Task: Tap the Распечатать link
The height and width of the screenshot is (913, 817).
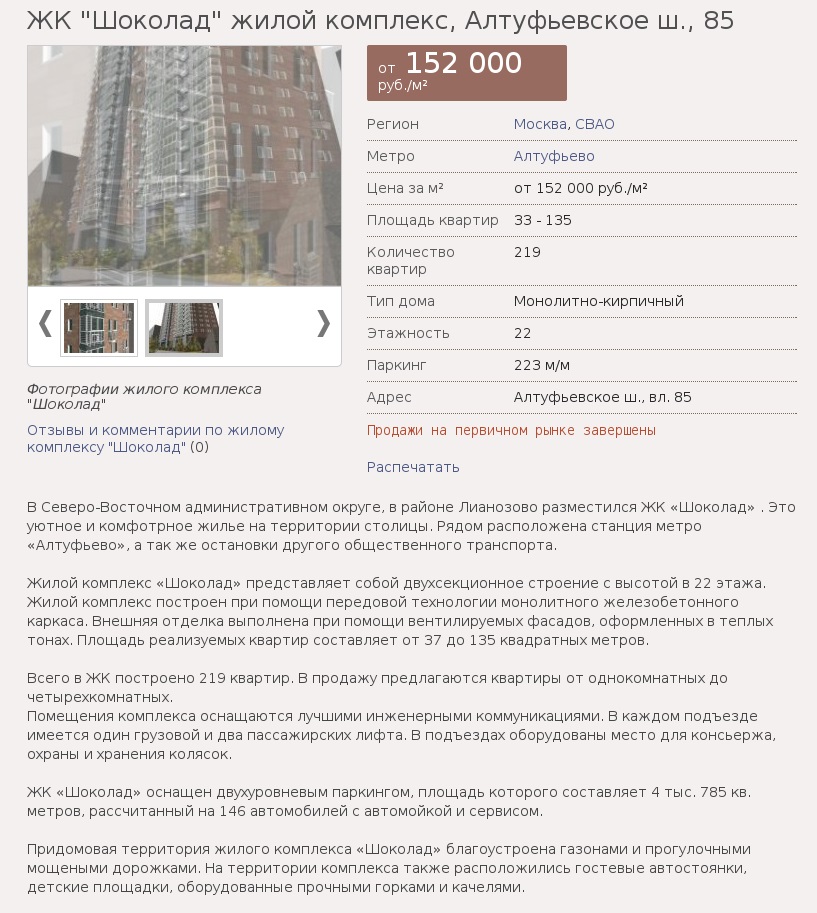Action: tap(413, 467)
